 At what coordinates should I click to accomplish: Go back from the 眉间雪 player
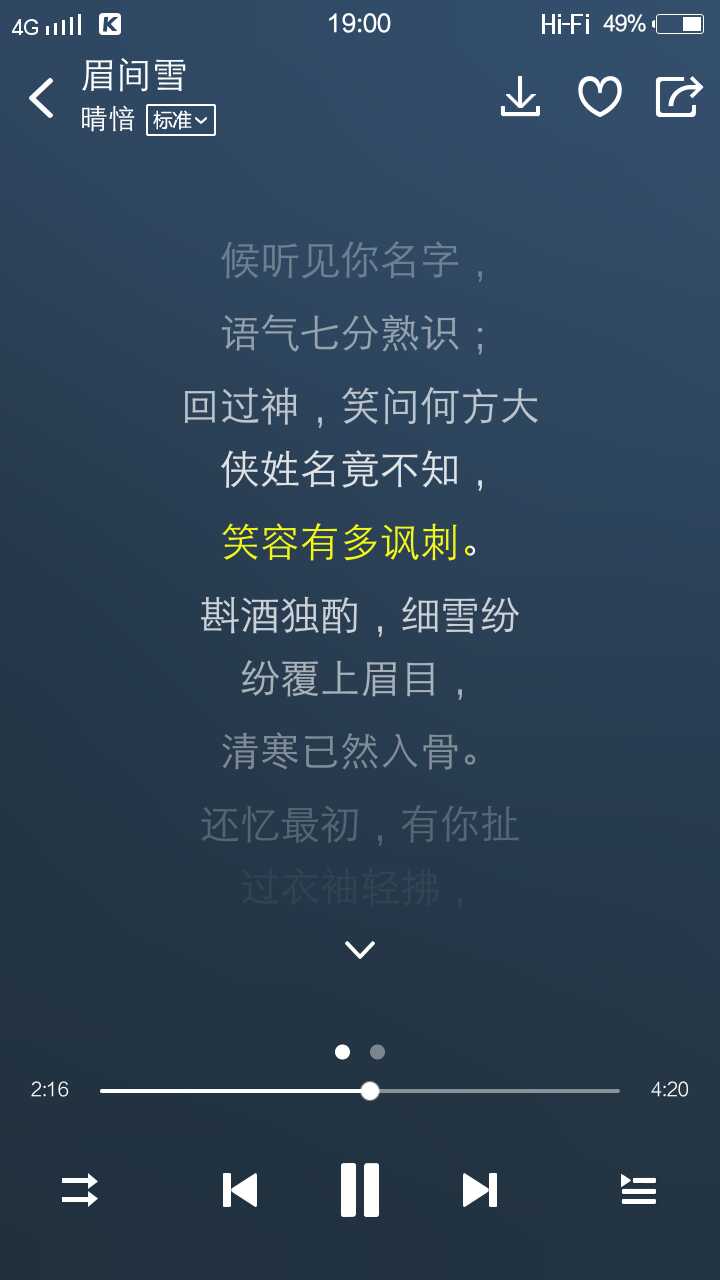[x=41, y=98]
